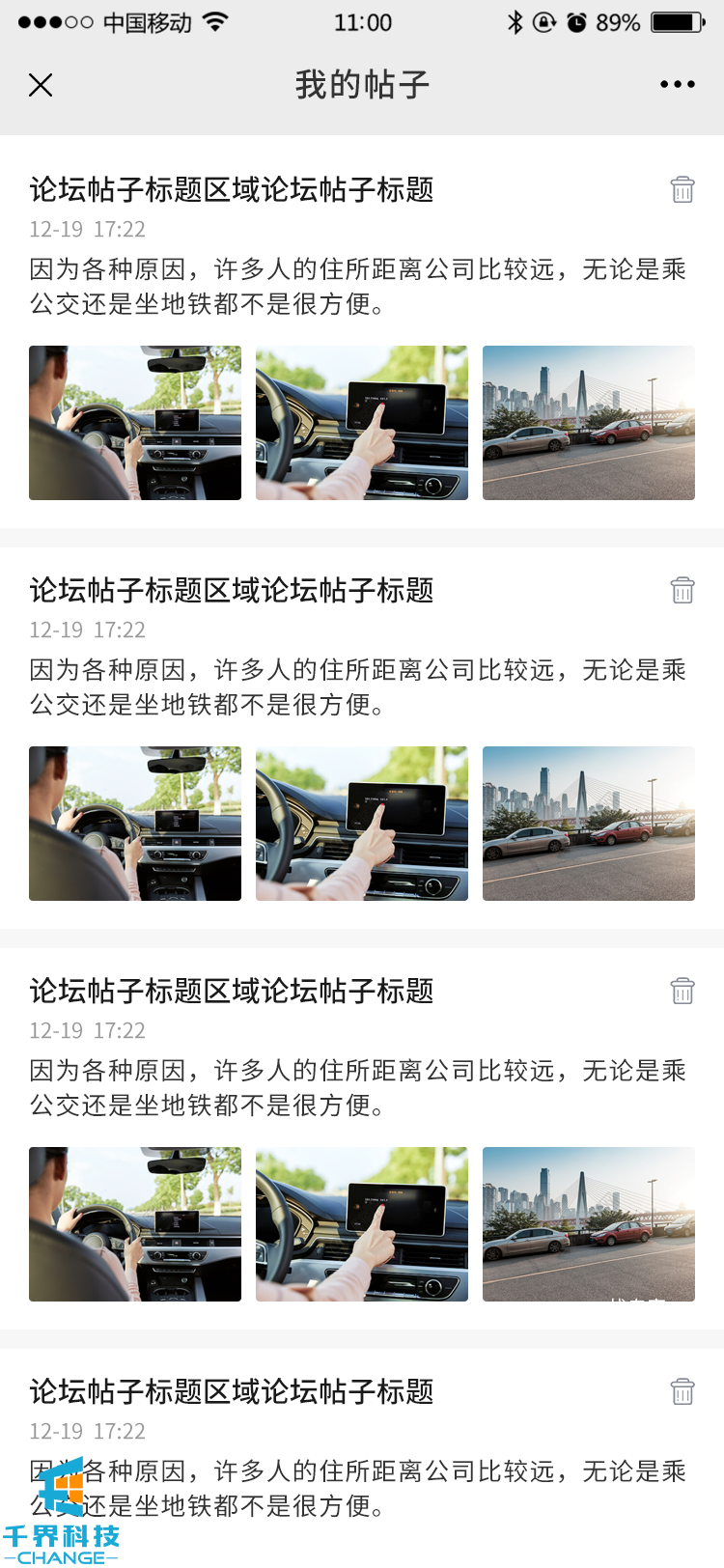This screenshot has height=1568, width=724.
Task: Open the first 论坛帖子标题 post
Action: [x=232, y=189]
